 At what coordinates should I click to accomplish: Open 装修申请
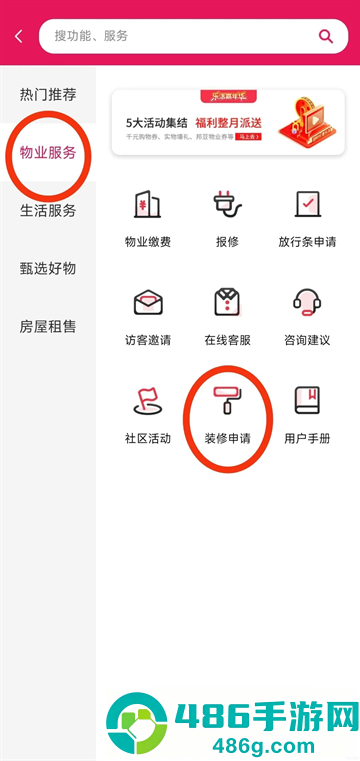pos(228,415)
